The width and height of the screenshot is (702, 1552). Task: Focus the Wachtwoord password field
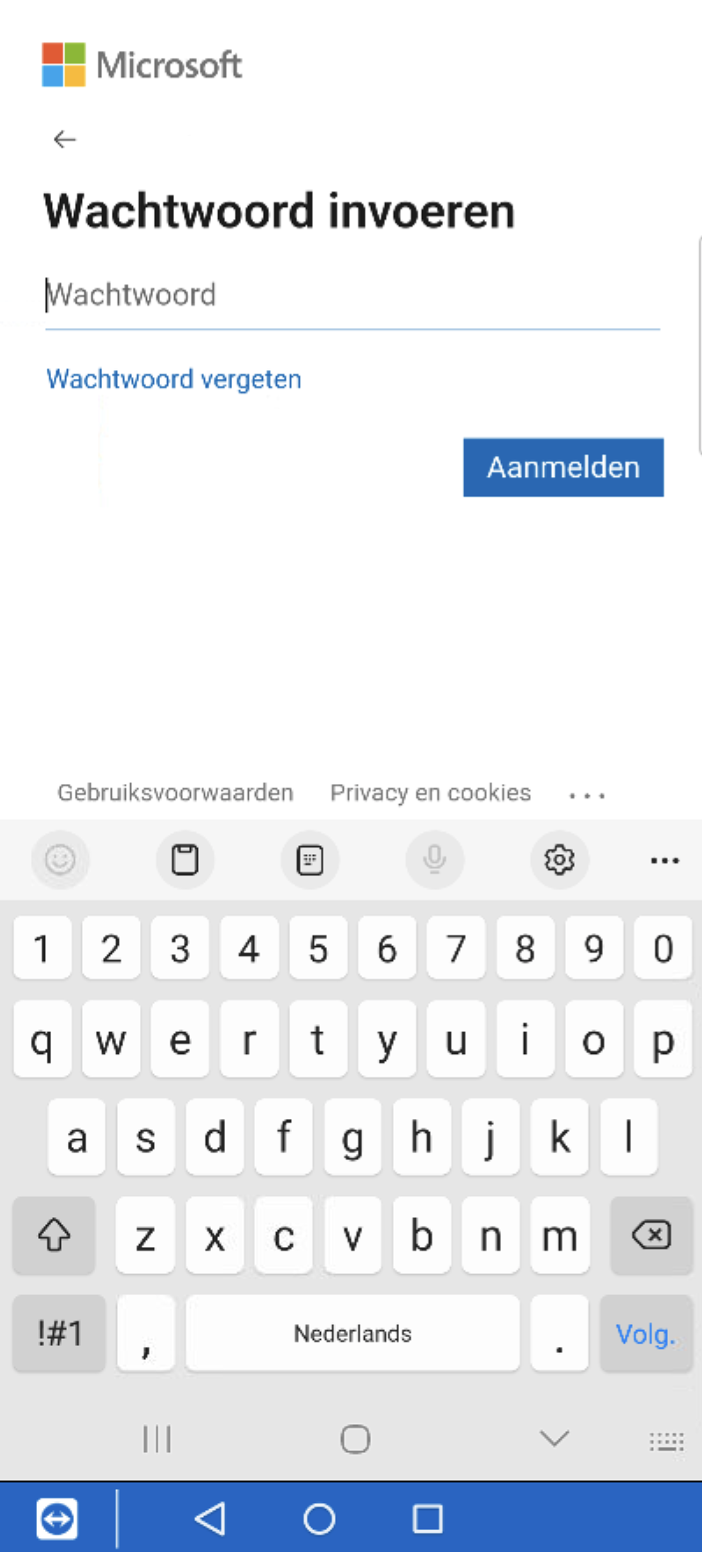(350, 296)
